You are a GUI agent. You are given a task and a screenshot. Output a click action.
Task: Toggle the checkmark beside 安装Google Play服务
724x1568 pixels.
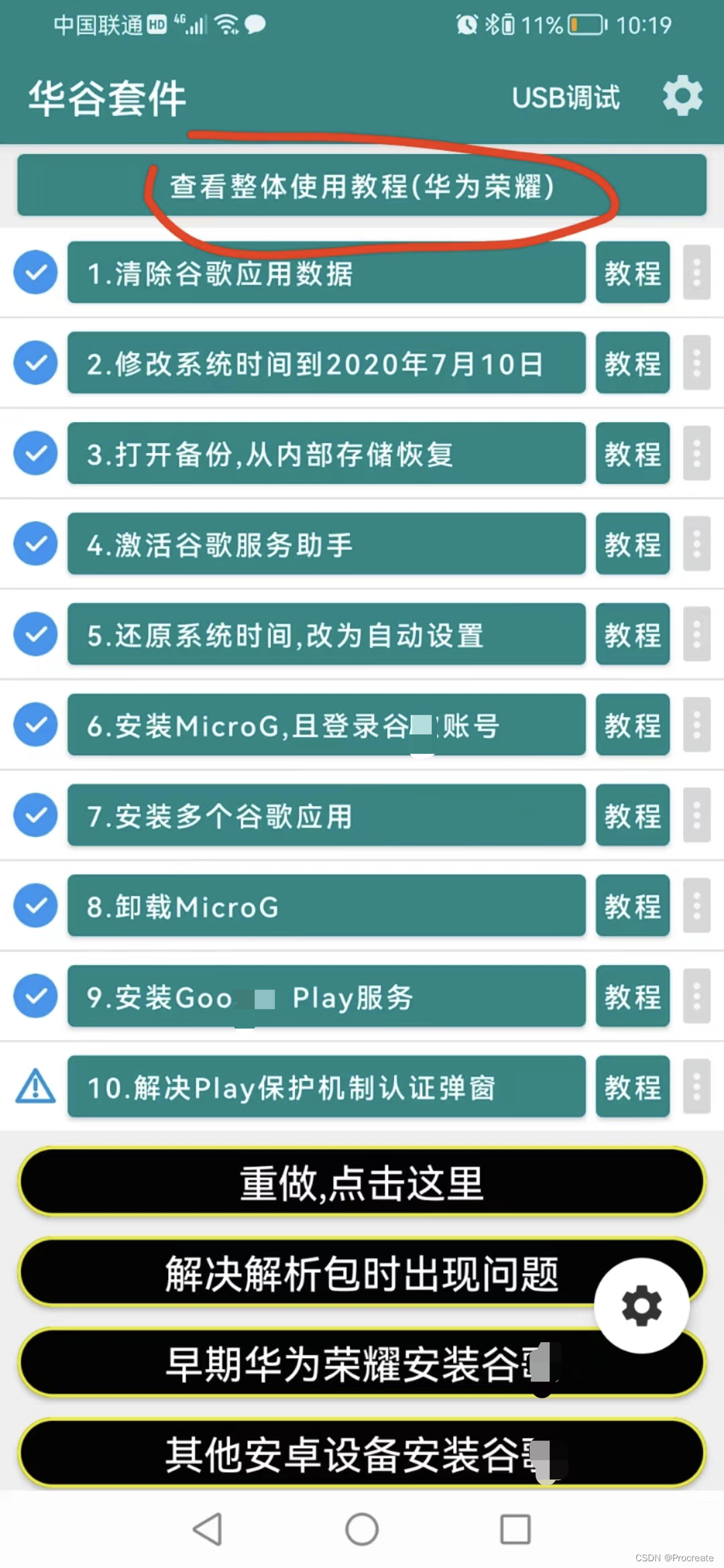(35, 997)
